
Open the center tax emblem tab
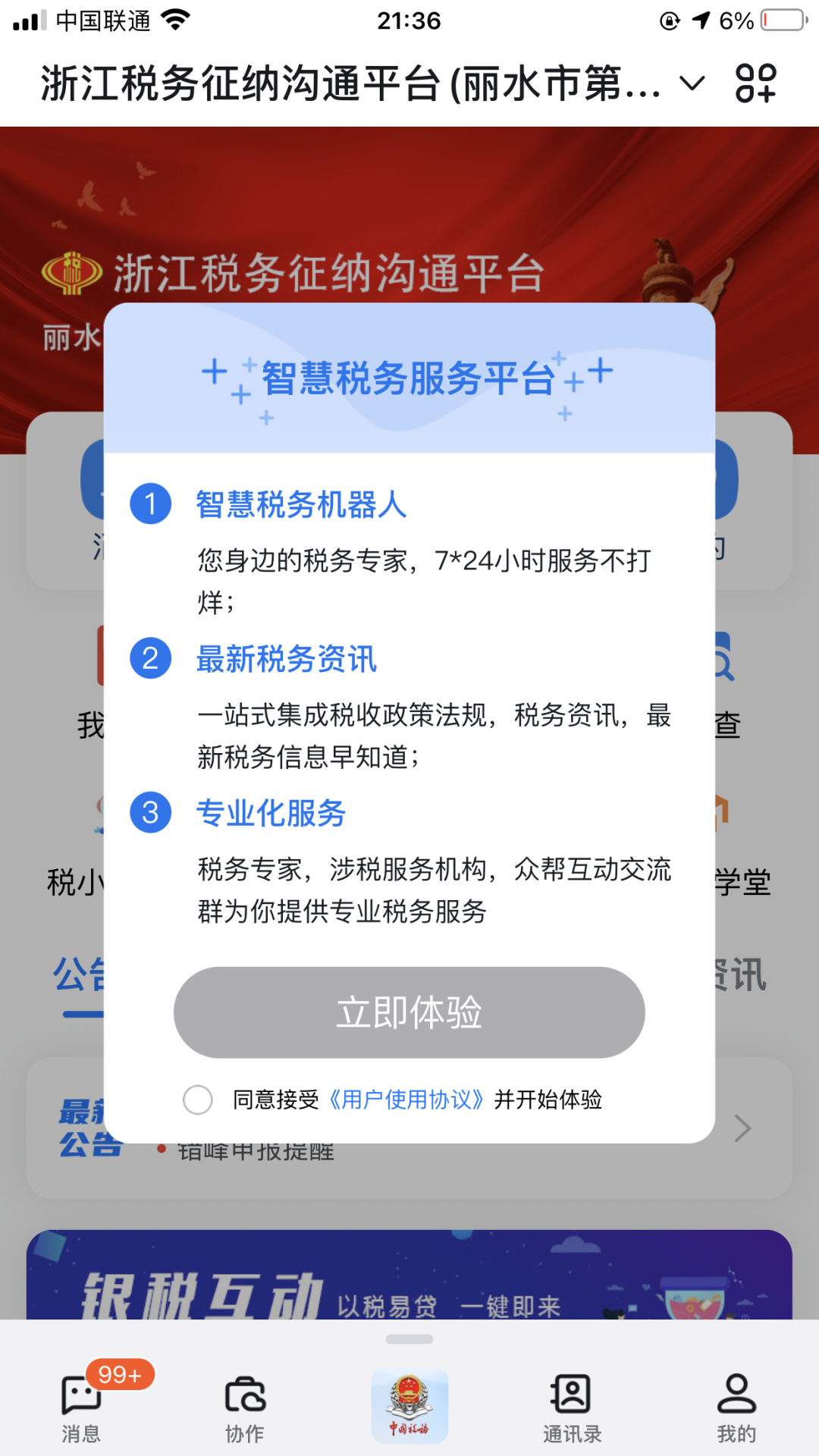coord(409,1405)
